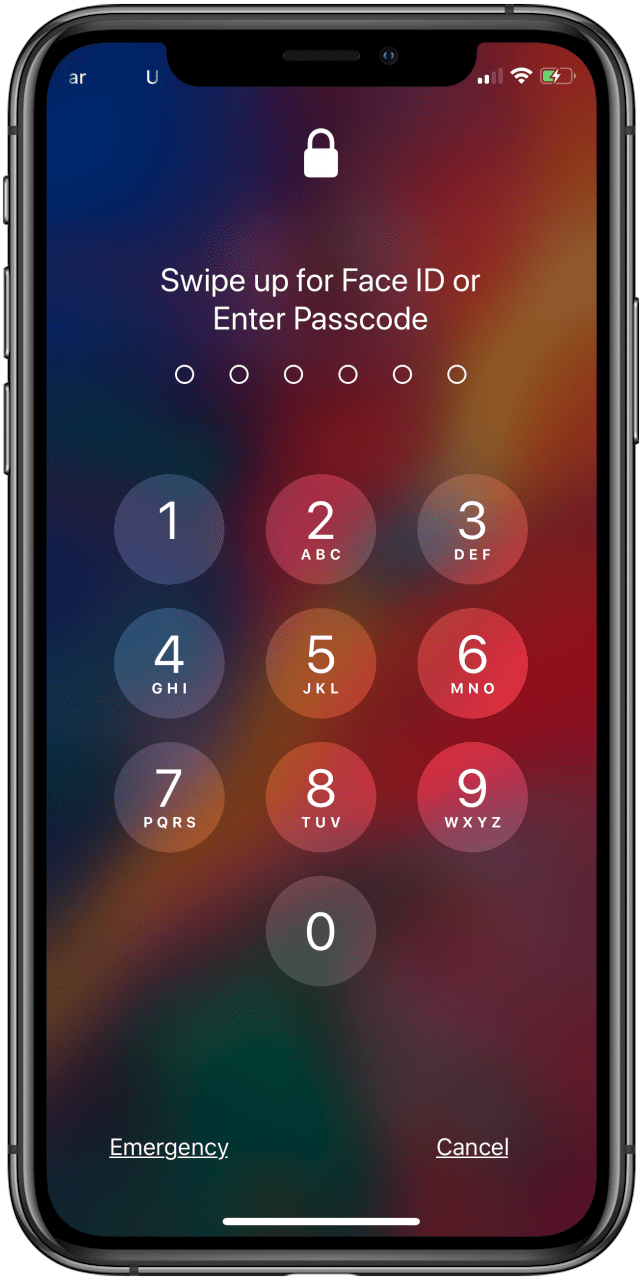This screenshot has height=1280, width=642.
Task: Enter digit 9 WXYZ
Action: (x=472, y=797)
